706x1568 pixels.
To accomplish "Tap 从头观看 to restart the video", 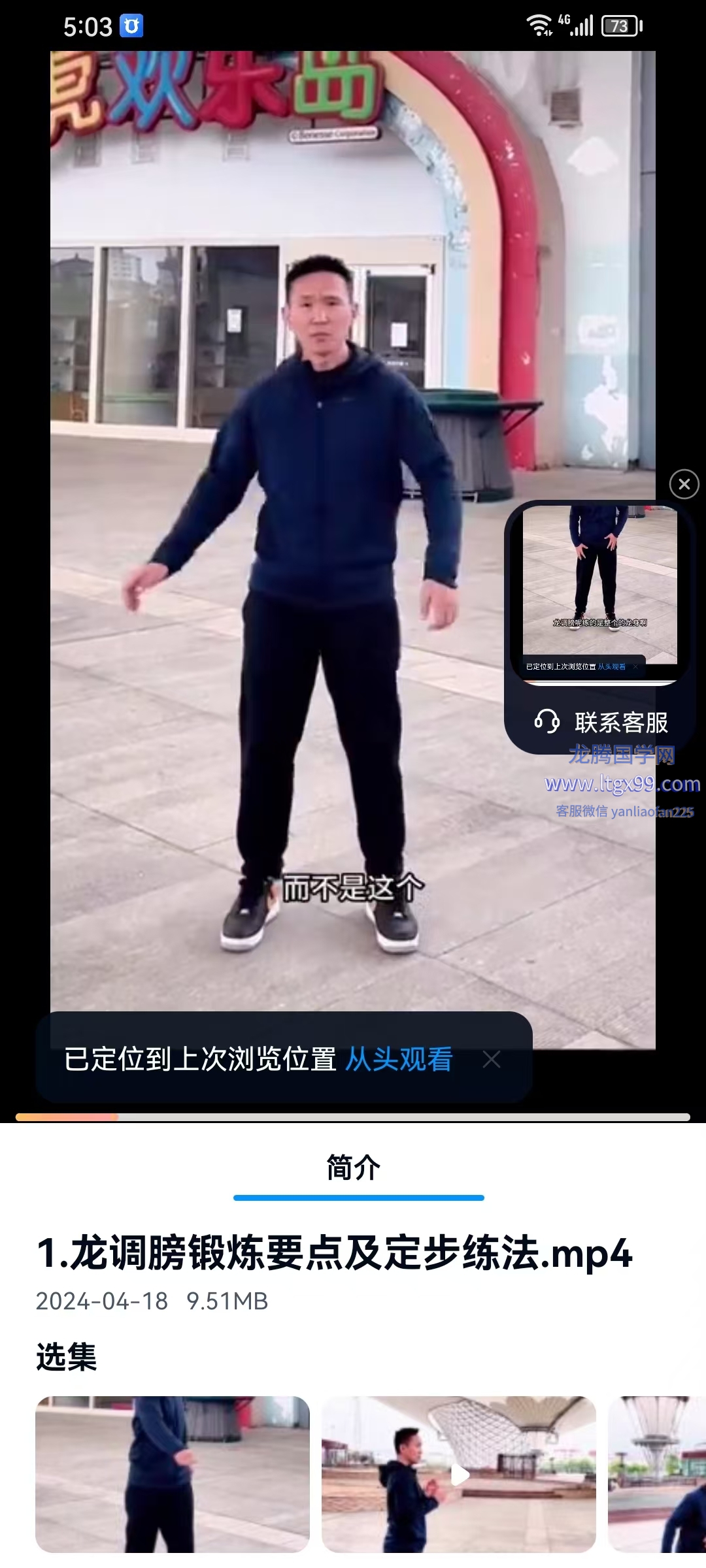I will (x=399, y=1059).
